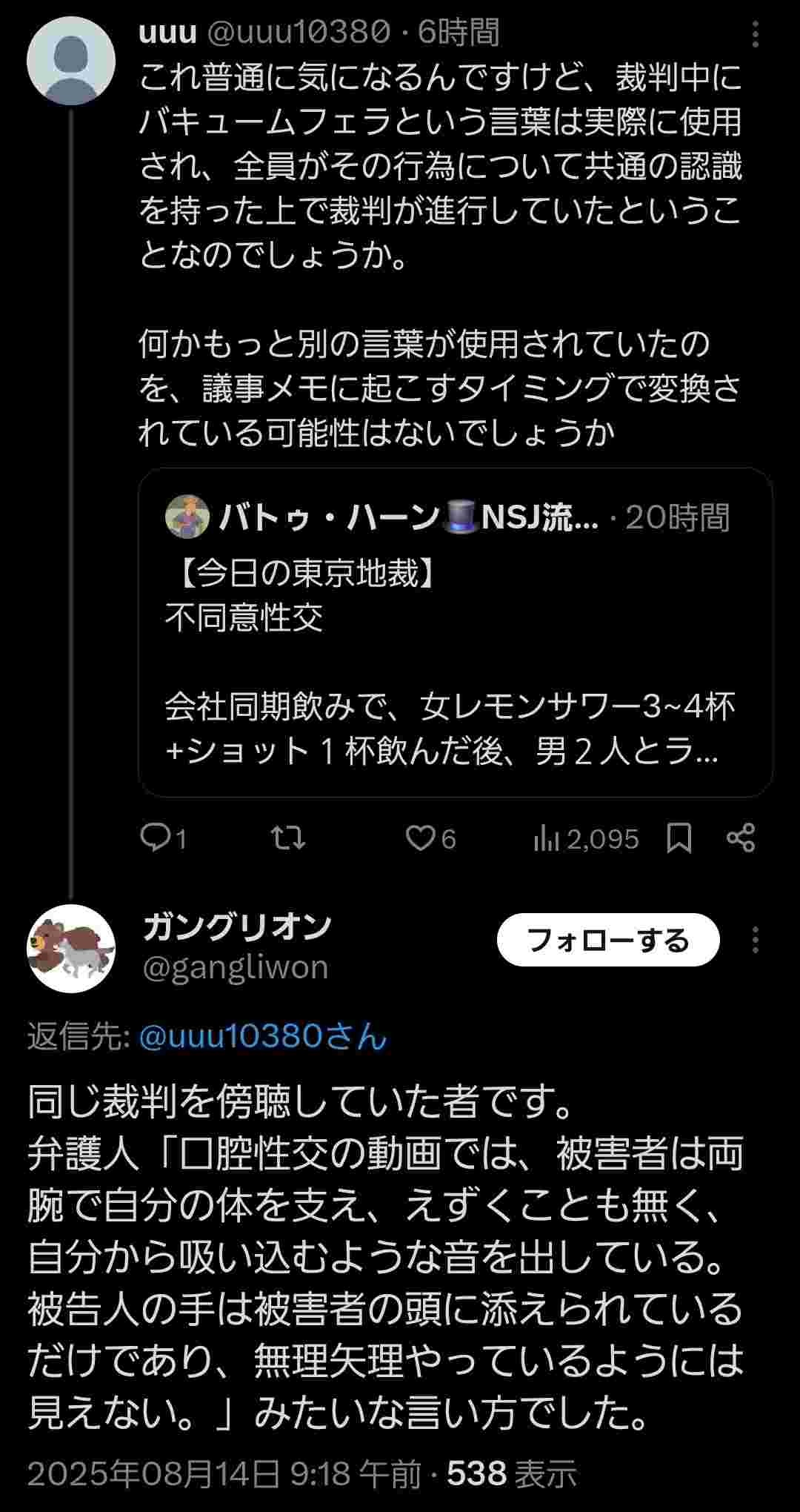Screen dimensions: 800x1512
Task: View analytics for uuu's post
Action: [x=586, y=838]
